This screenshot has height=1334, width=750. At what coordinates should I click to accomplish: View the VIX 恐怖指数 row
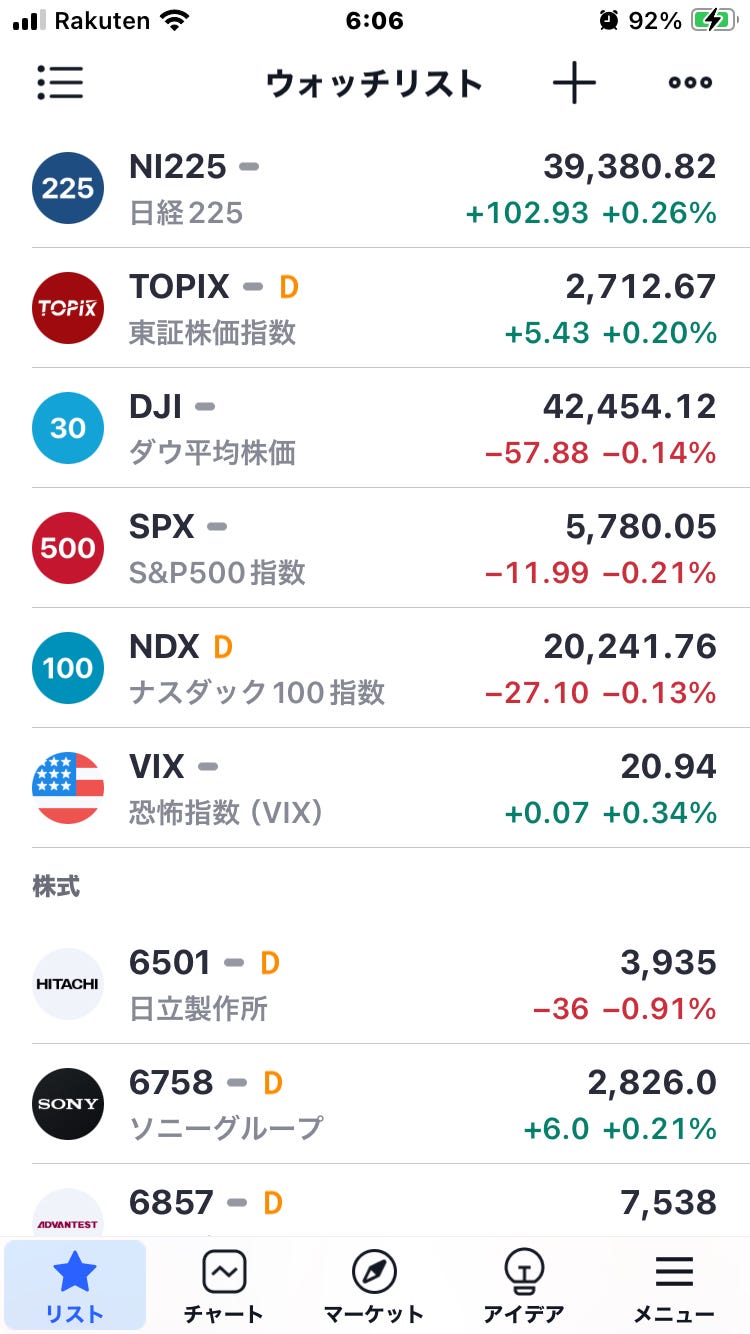pyautogui.click(x=375, y=788)
